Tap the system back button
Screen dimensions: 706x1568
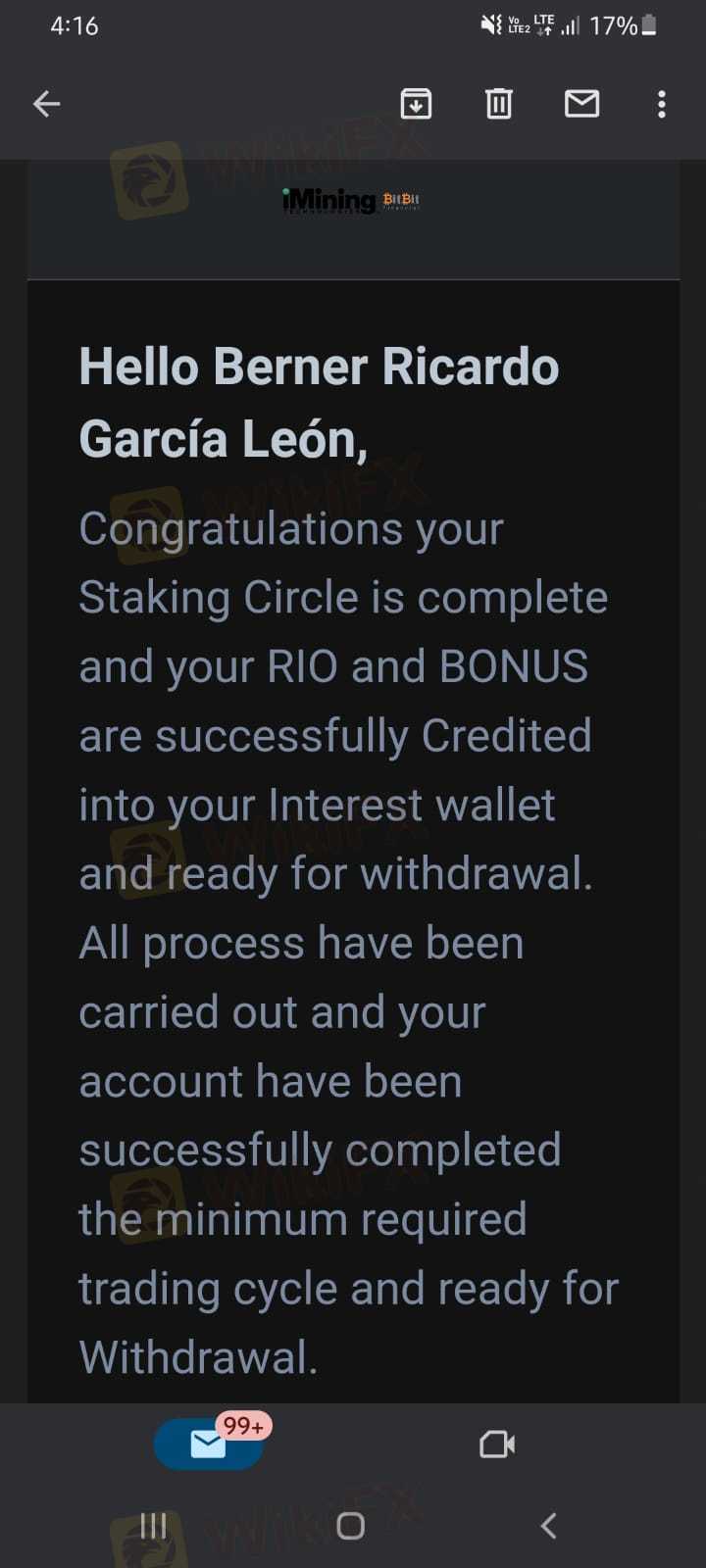pos(549,1525)
